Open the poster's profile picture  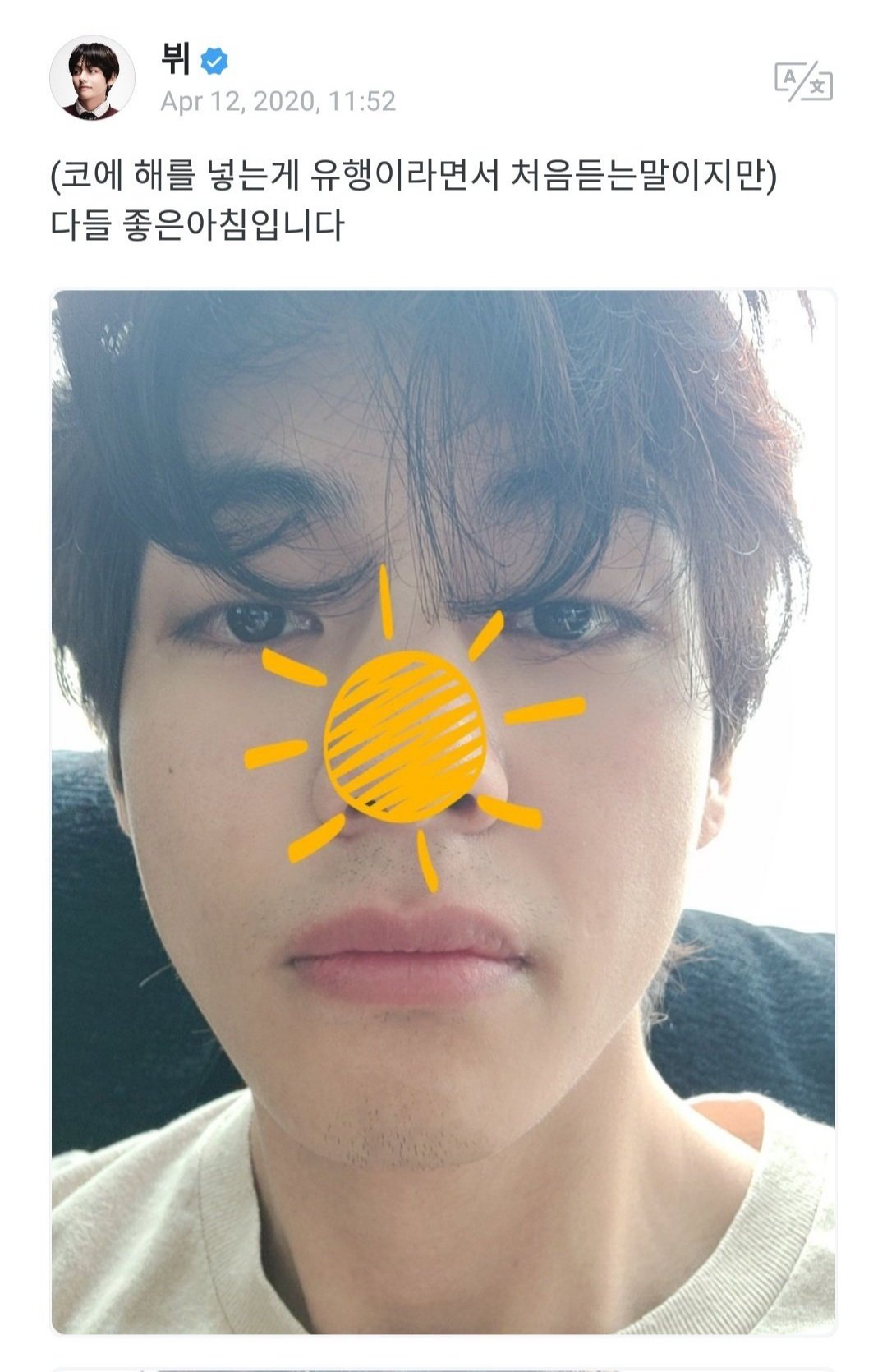coord(92,78)
